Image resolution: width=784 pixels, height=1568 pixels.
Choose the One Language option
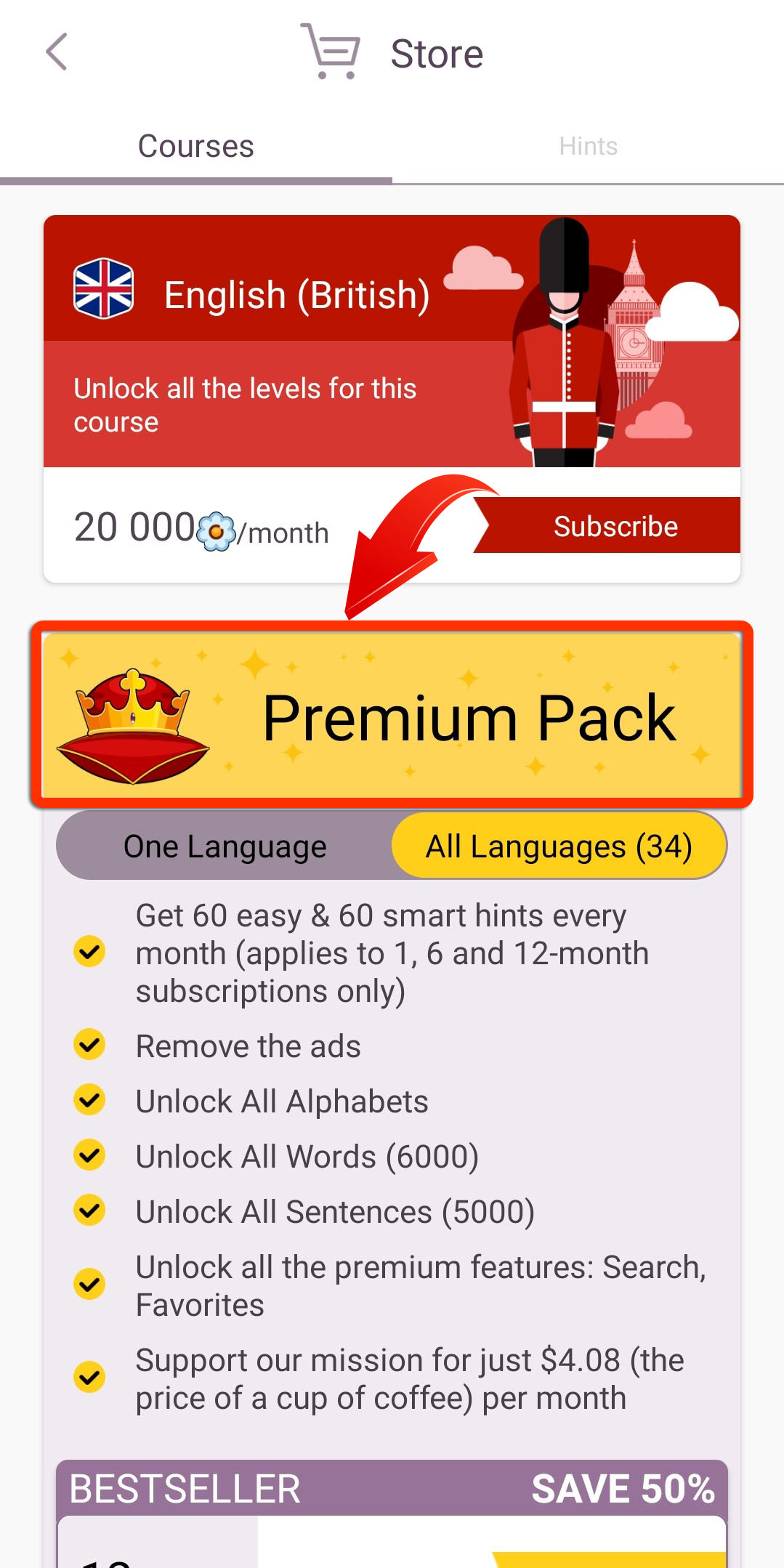click(225, 846)
